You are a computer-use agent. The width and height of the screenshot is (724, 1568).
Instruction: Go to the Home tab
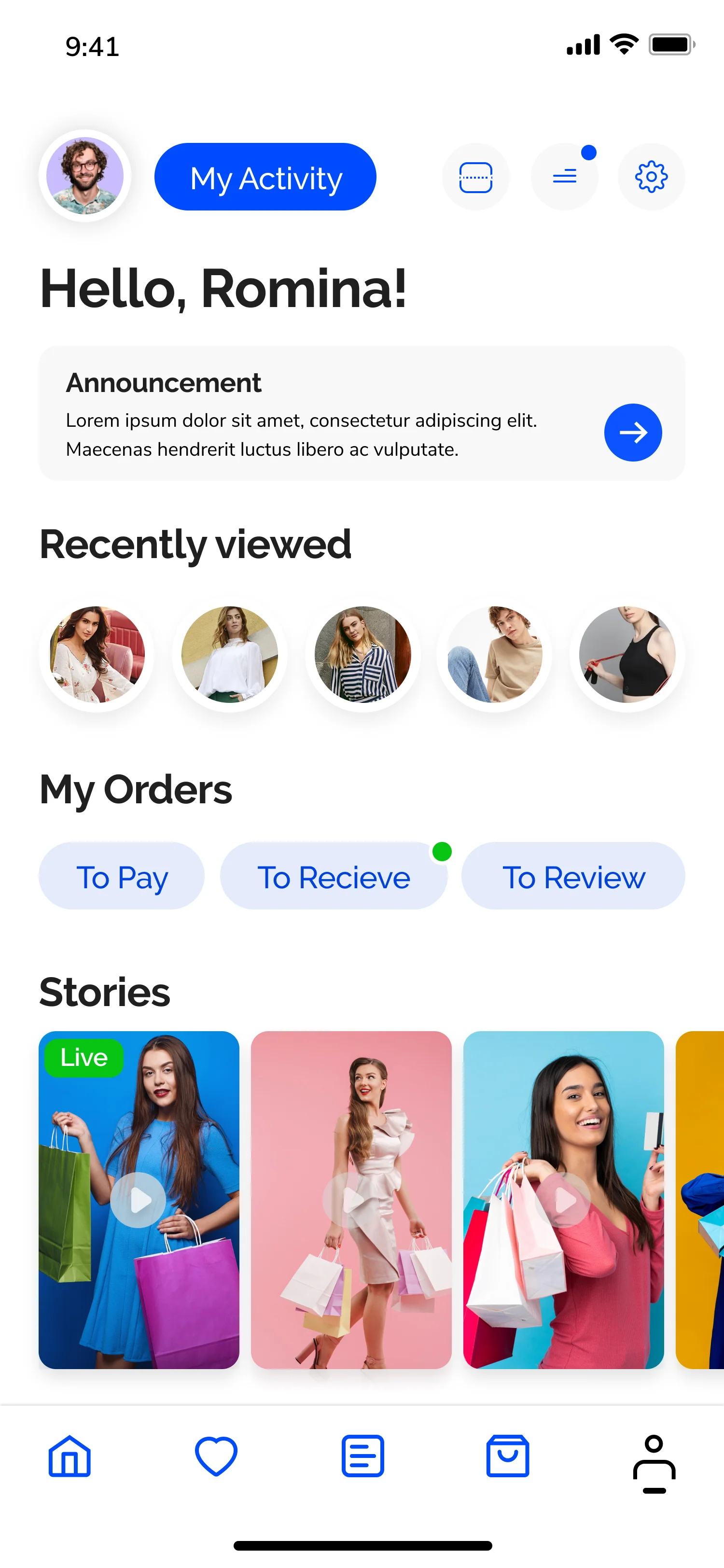pos(70,1456)
